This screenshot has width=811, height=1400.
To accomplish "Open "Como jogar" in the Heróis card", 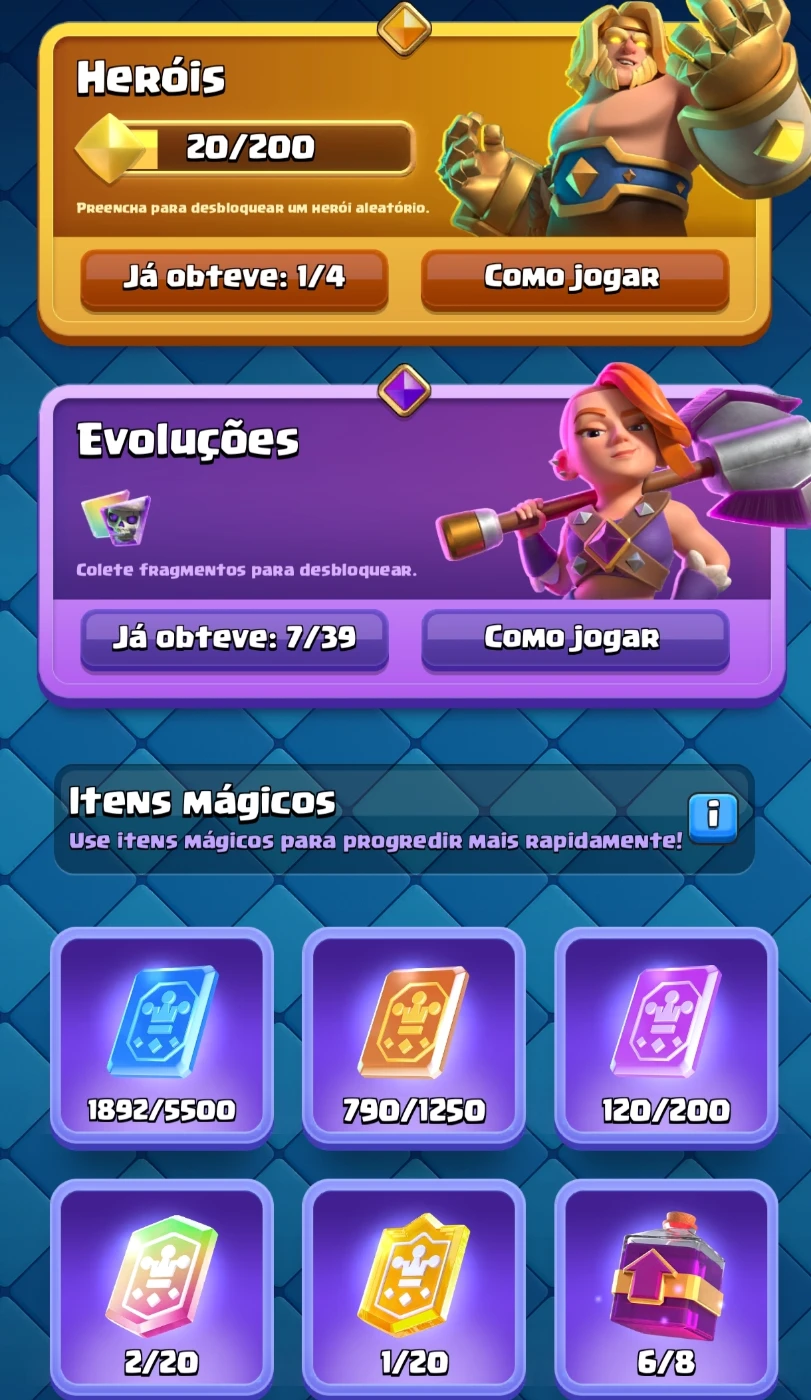I will (574, 277).
